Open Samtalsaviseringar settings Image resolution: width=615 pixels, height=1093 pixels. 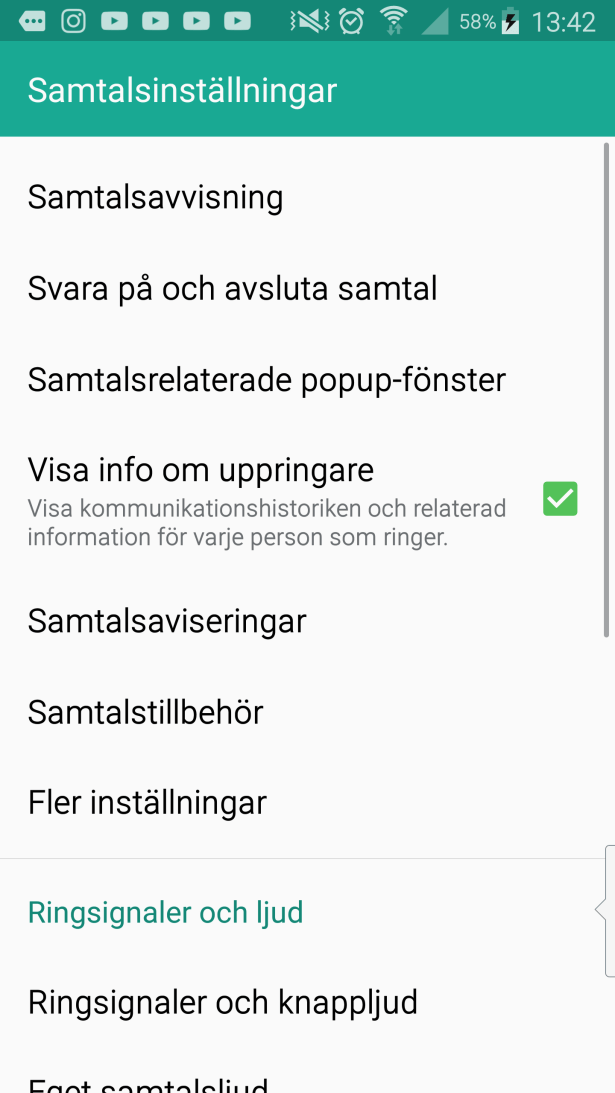tap(166, 621)
